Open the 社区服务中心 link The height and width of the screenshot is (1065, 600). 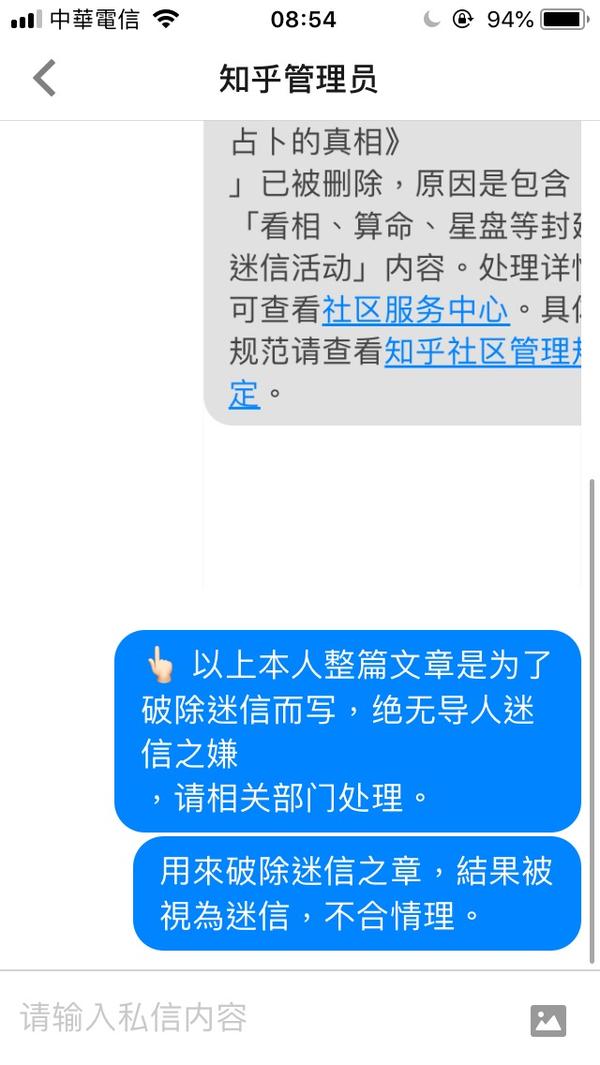415,310
